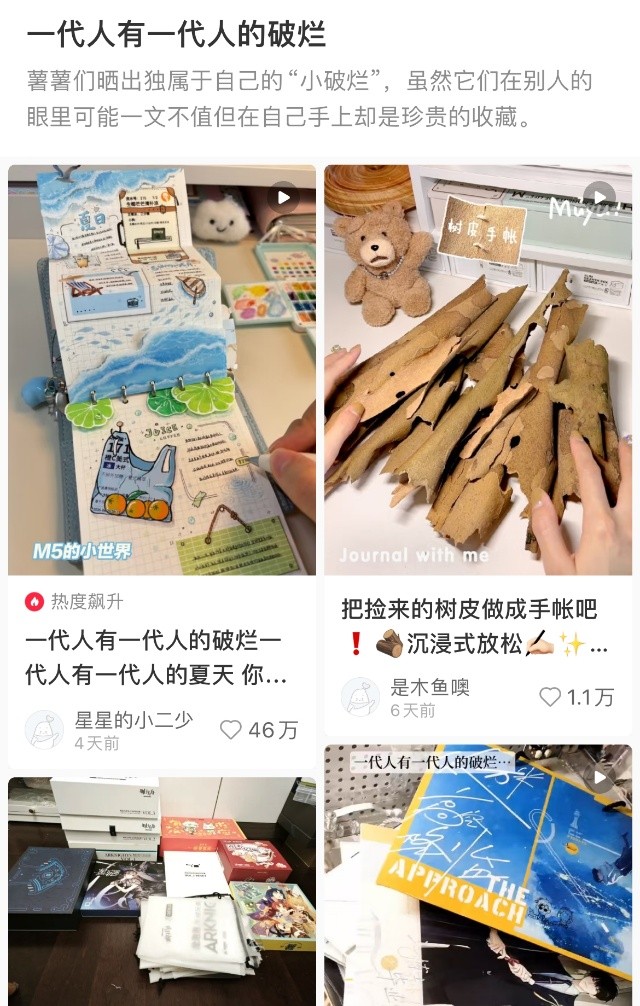Open the summer journal post by 星星的小二少

tap(162, 370)
